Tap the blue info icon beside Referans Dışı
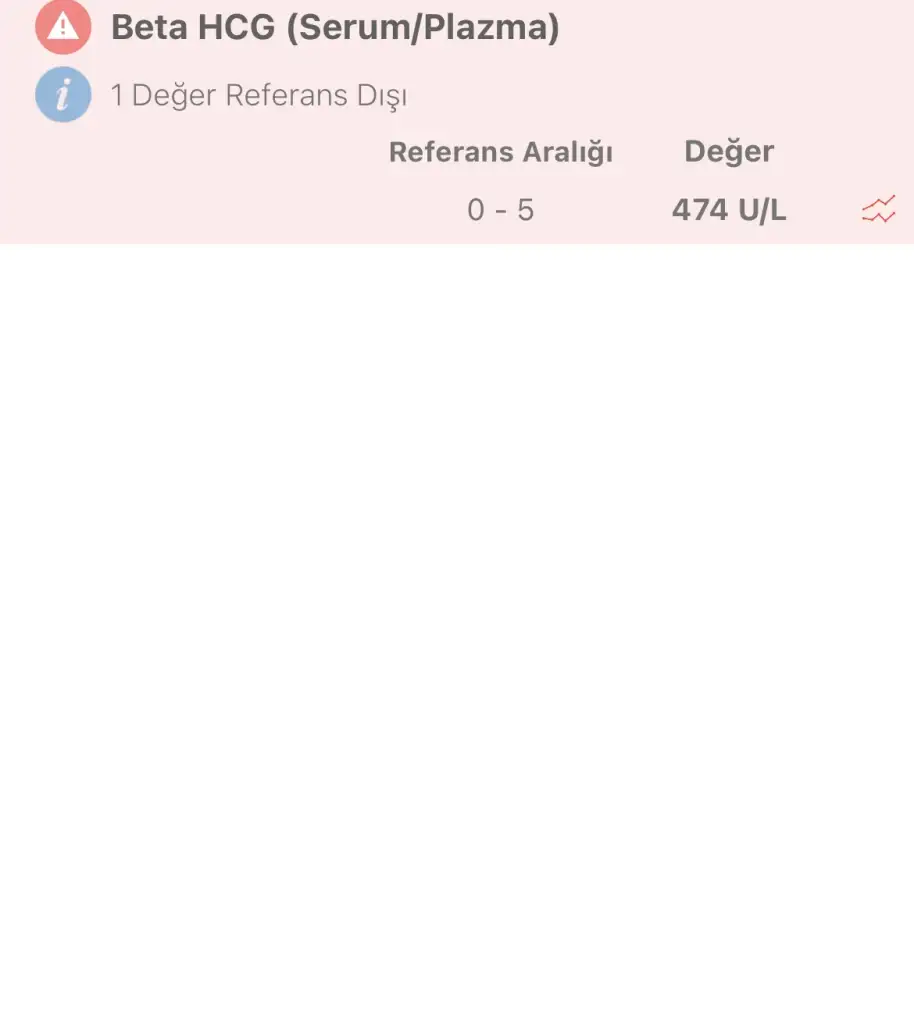 click(x=63, y=95)
